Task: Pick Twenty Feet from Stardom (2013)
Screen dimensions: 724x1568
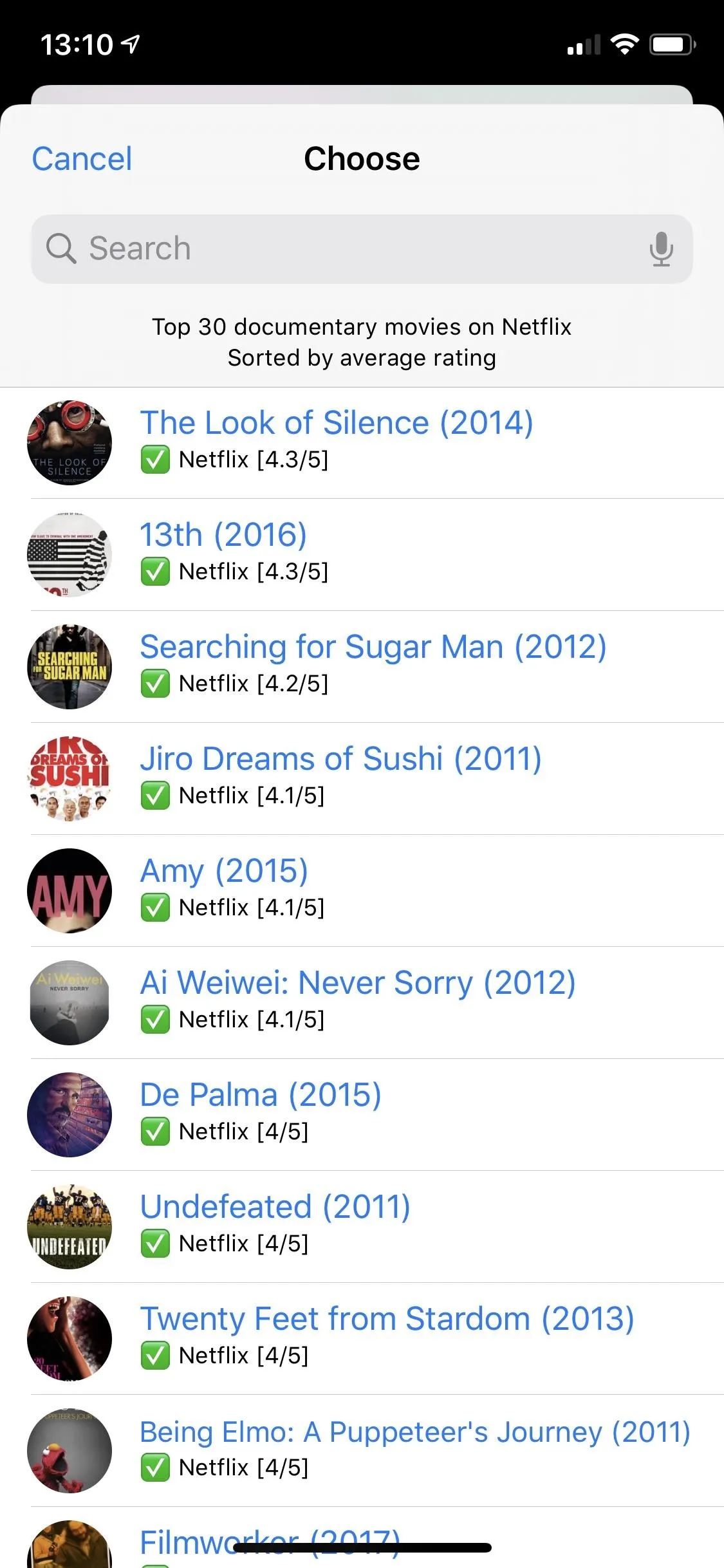Action: 362,1339
